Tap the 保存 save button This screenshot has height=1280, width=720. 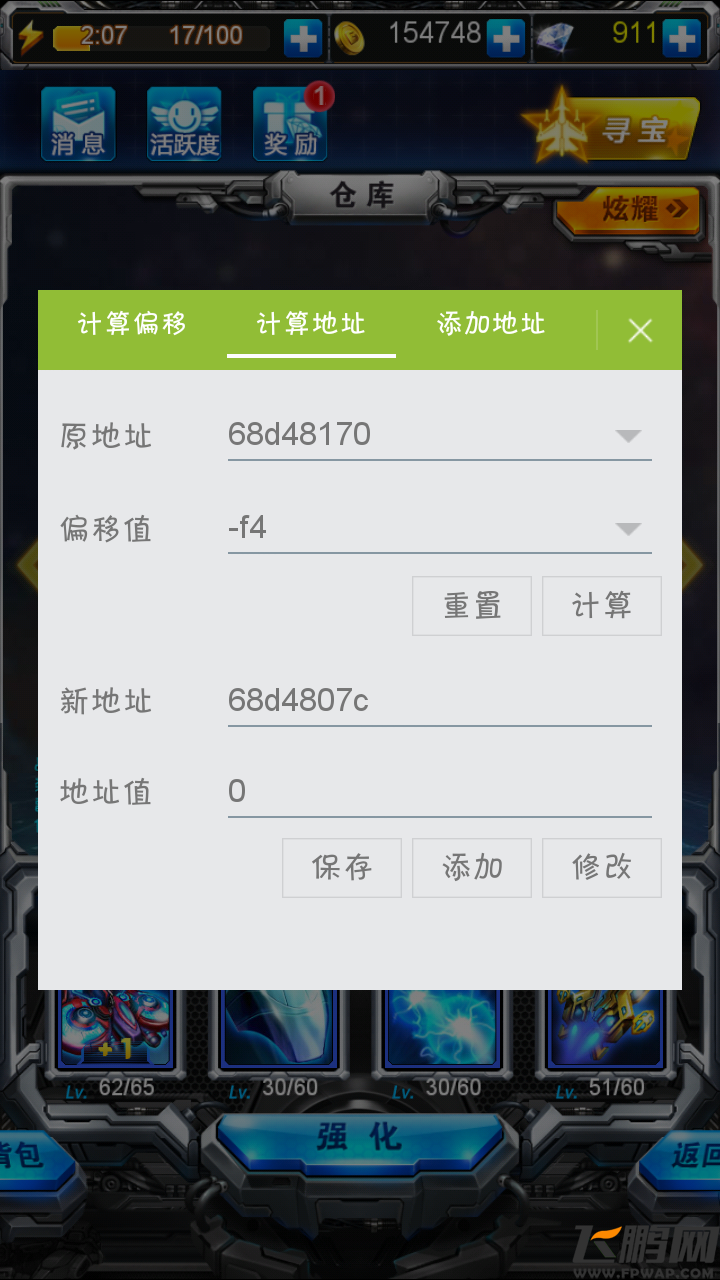click(342, 868)
